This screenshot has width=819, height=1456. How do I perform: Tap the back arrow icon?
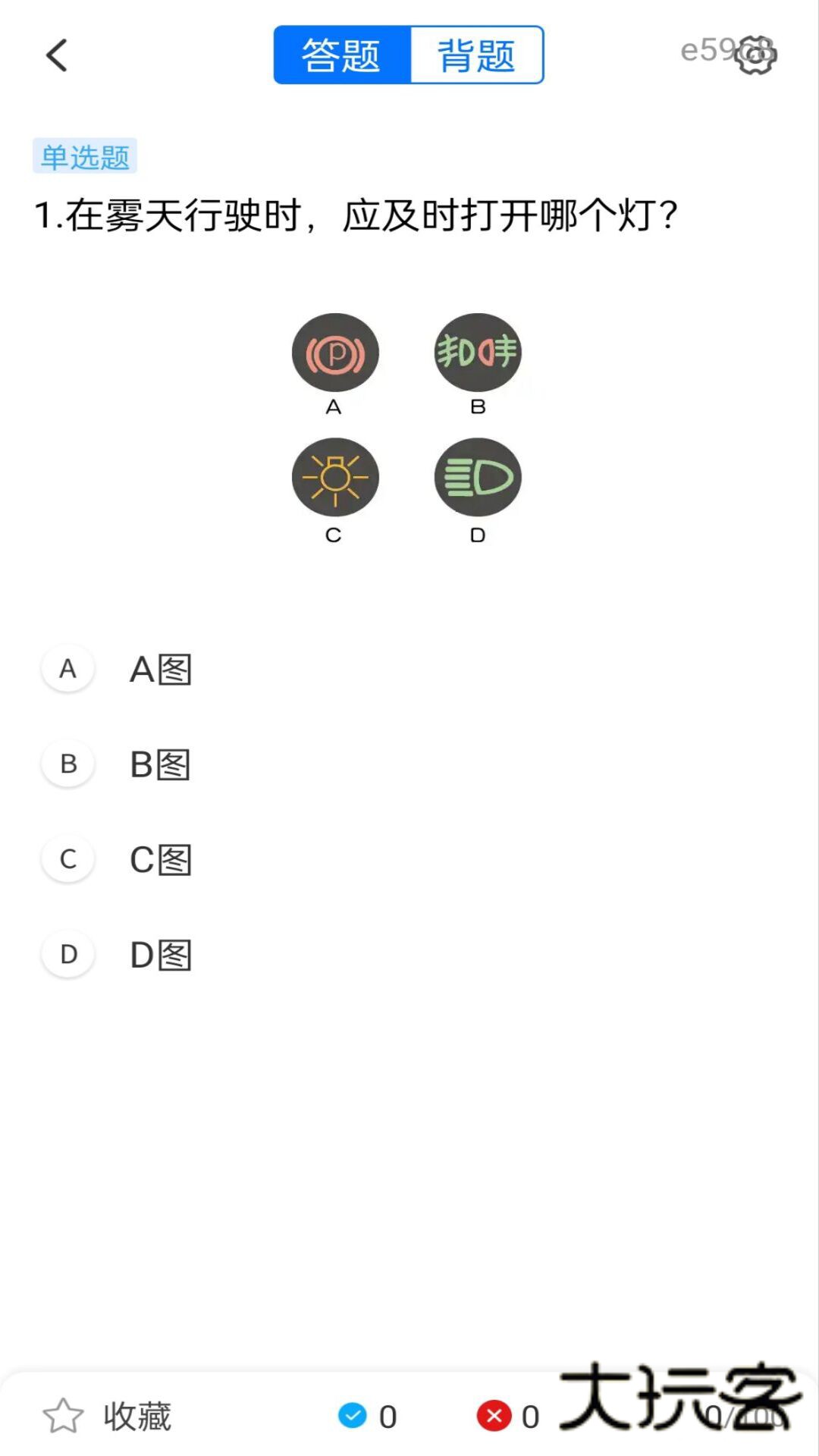tap(55, 55)
